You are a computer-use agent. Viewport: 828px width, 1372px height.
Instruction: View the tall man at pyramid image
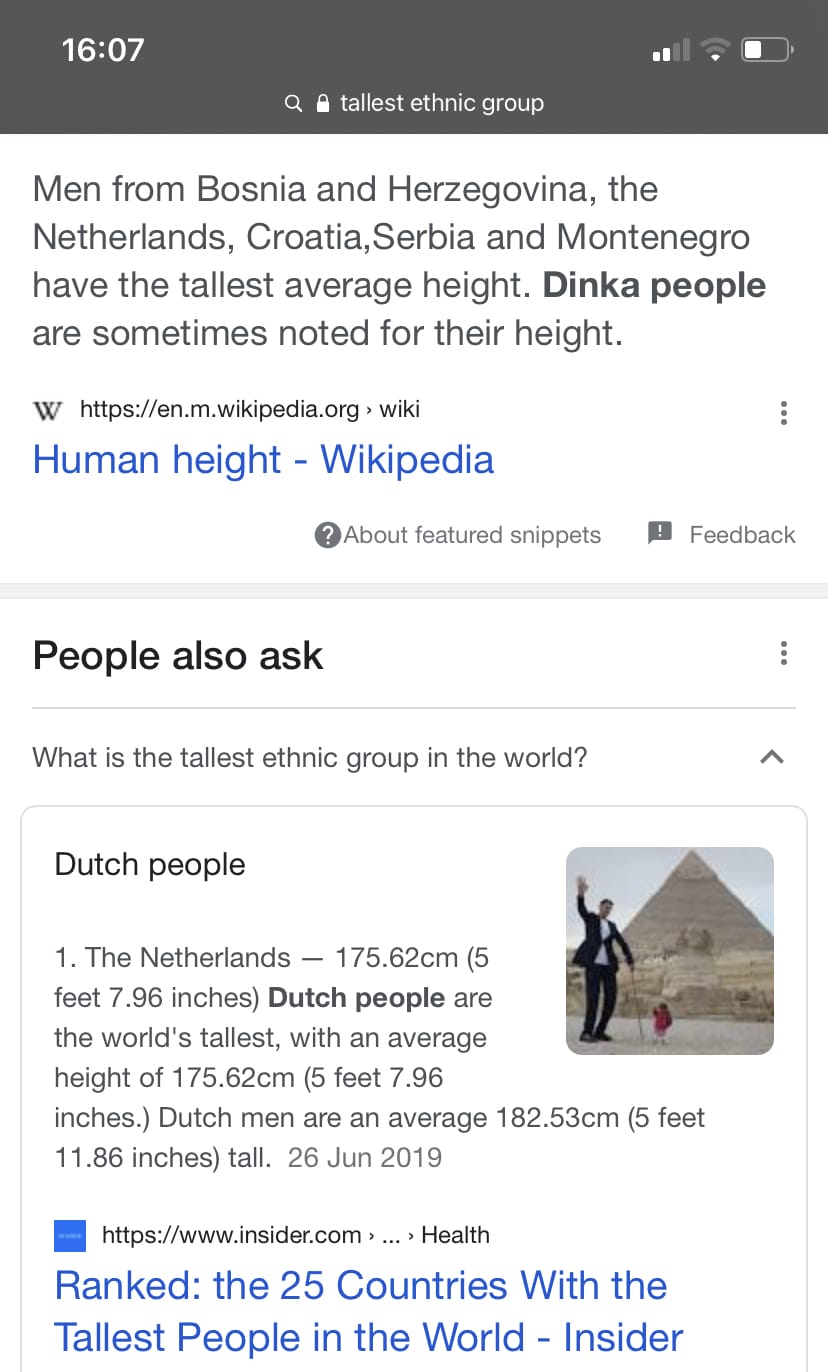[x=669, y=950]
